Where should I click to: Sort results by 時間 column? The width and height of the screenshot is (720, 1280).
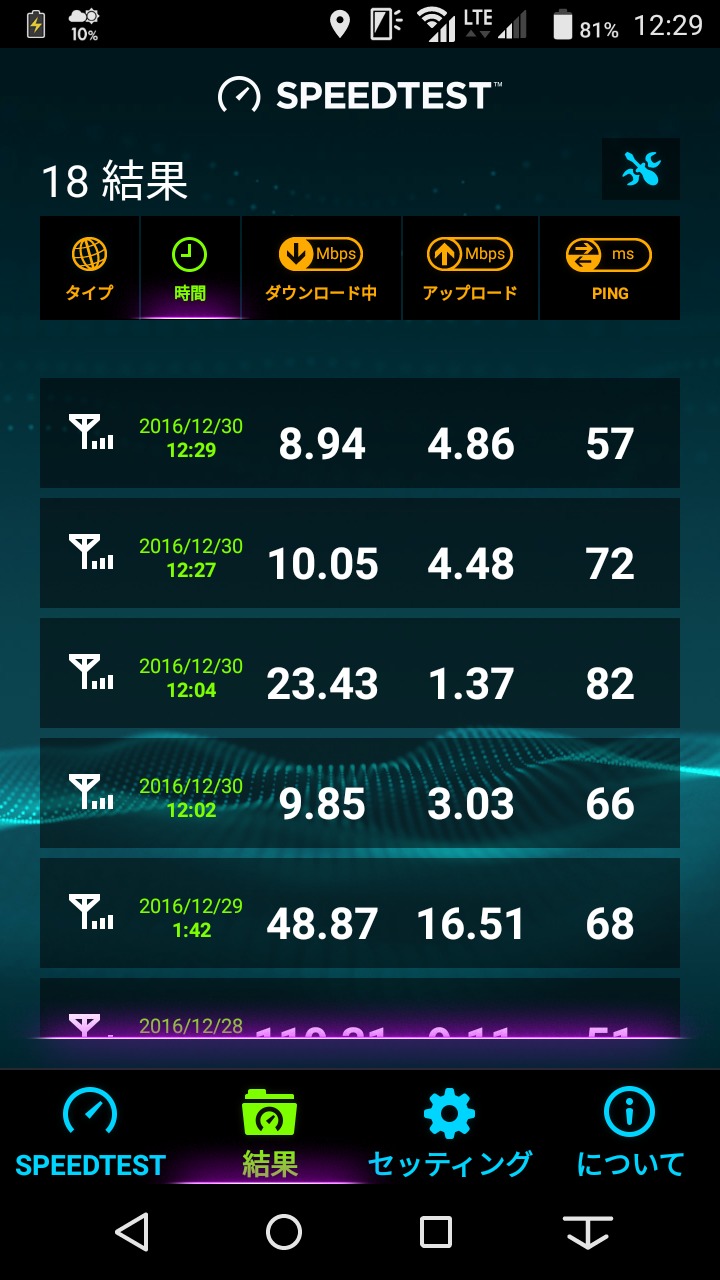tap(190, 269)
